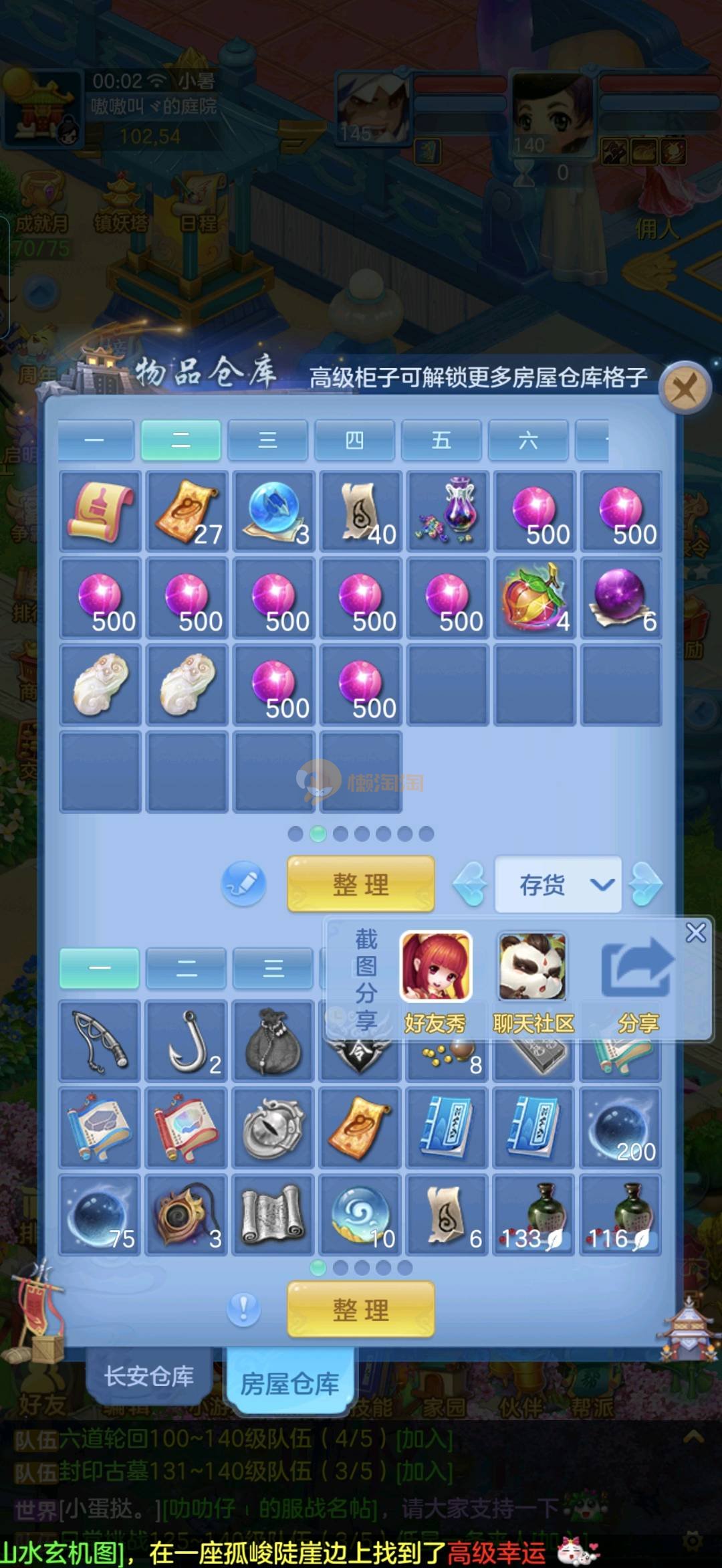Image resolution: width=722 pixels, height=1568 pixels.
Task: Select the fishing hook item in backpack
Action: [187, 1040]
